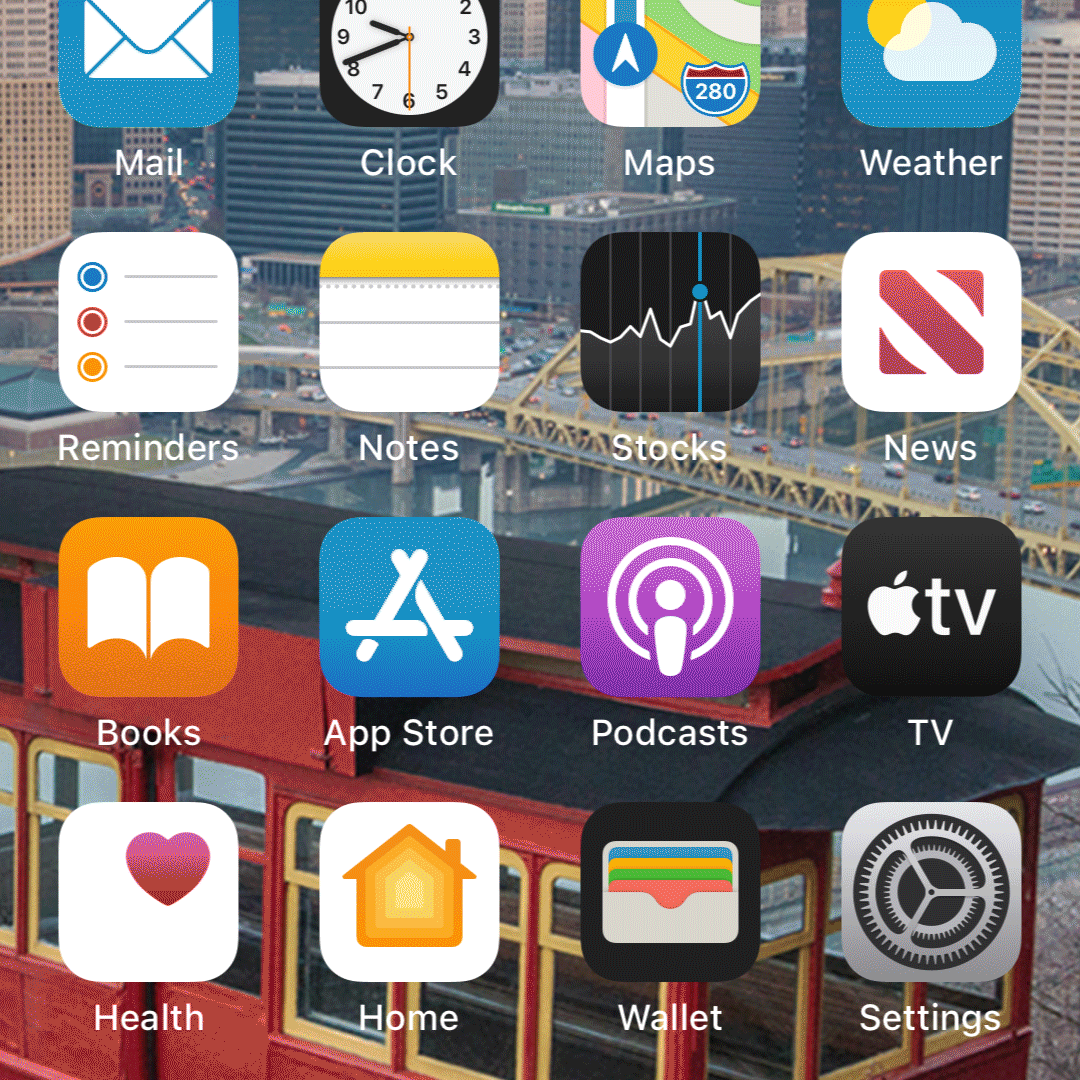Launch the Home app
Viewport: 1080px width, 1080px height.
409,892
